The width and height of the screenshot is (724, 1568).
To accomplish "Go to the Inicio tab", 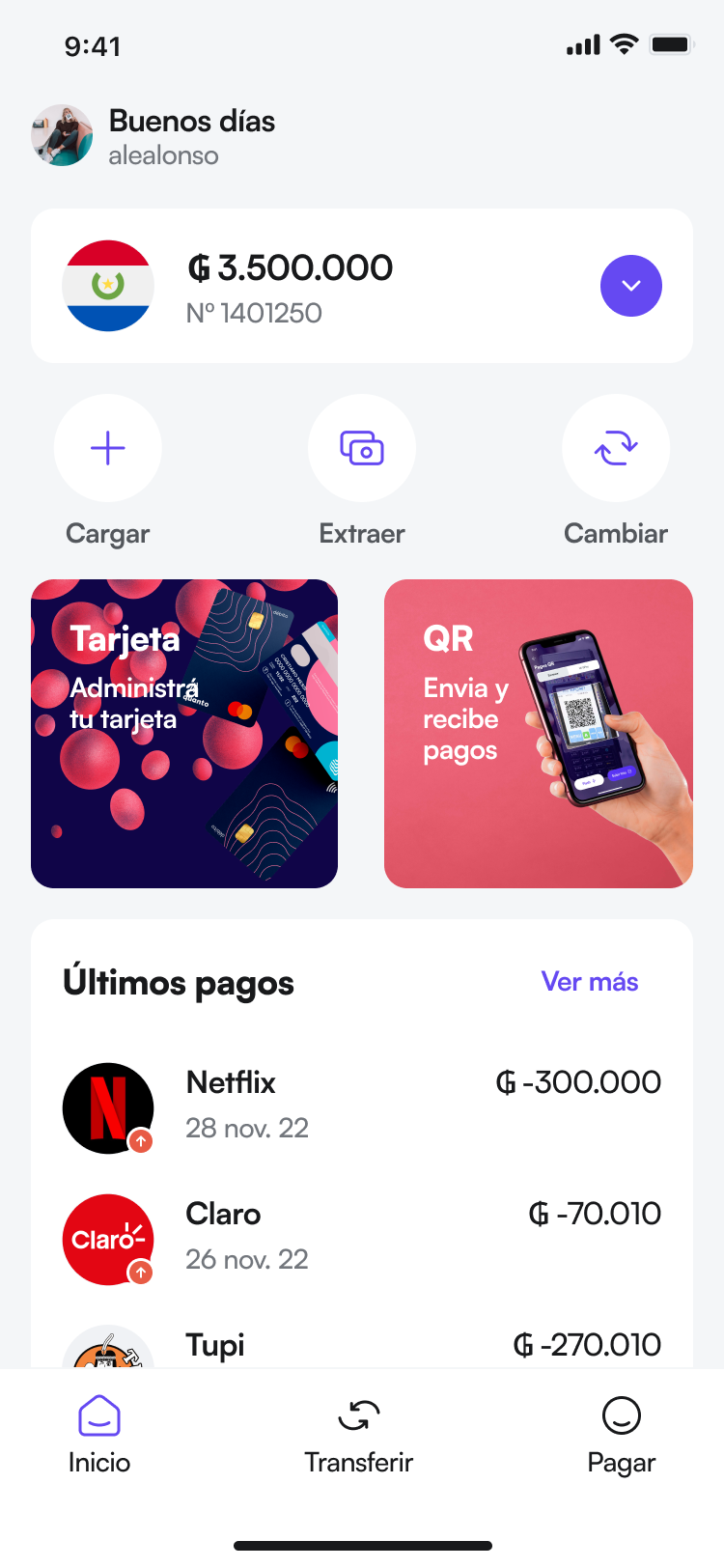I will [x=99, y=1435].
